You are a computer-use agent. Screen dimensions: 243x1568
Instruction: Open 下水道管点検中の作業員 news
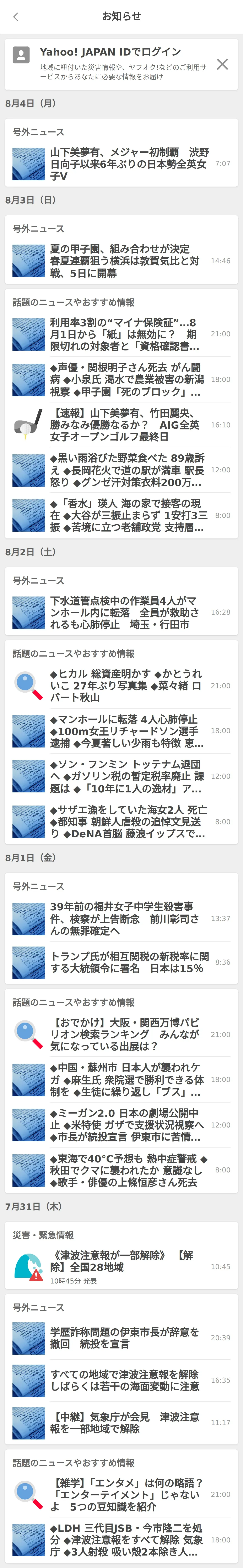(129, 612)
